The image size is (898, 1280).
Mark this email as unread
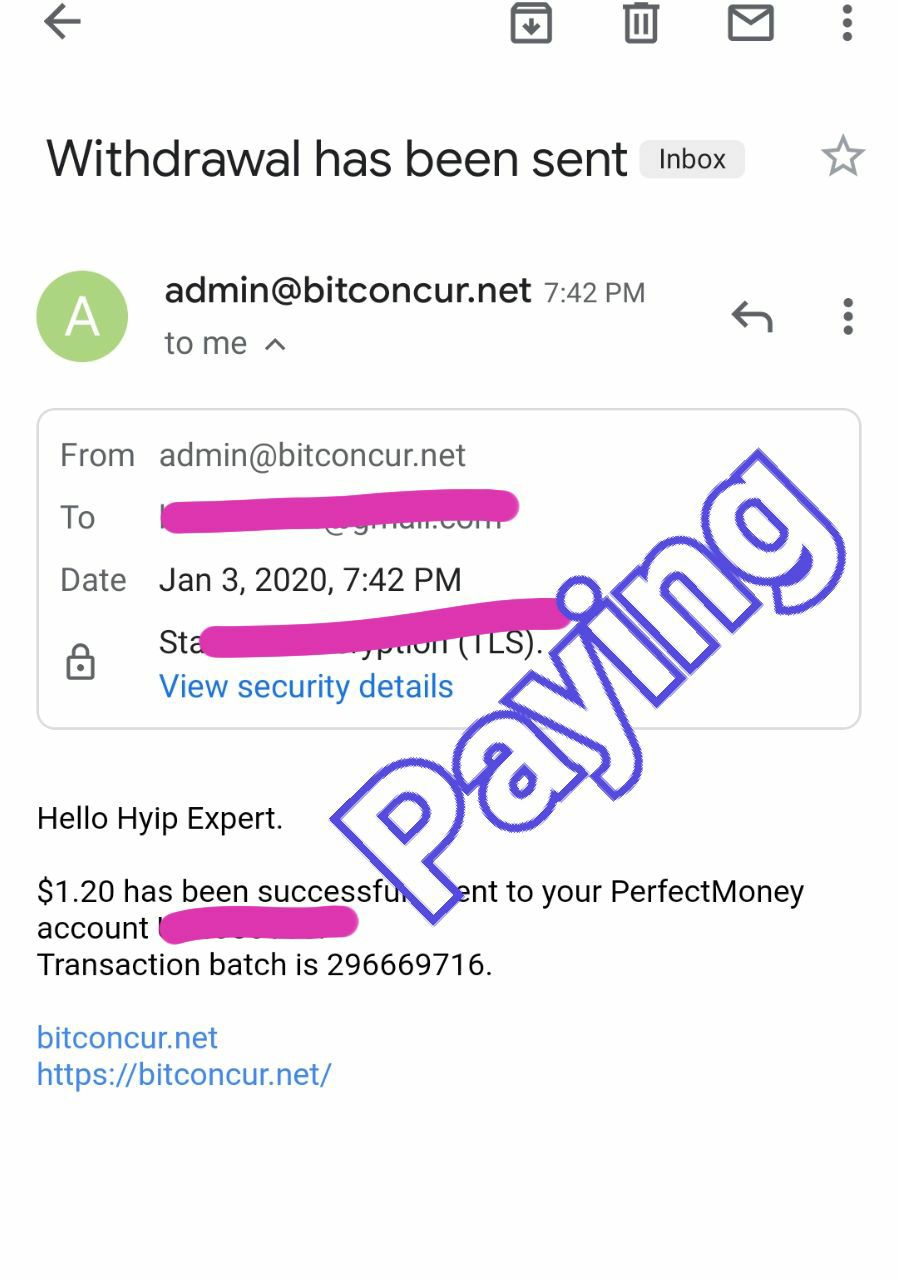pos(750,22)
